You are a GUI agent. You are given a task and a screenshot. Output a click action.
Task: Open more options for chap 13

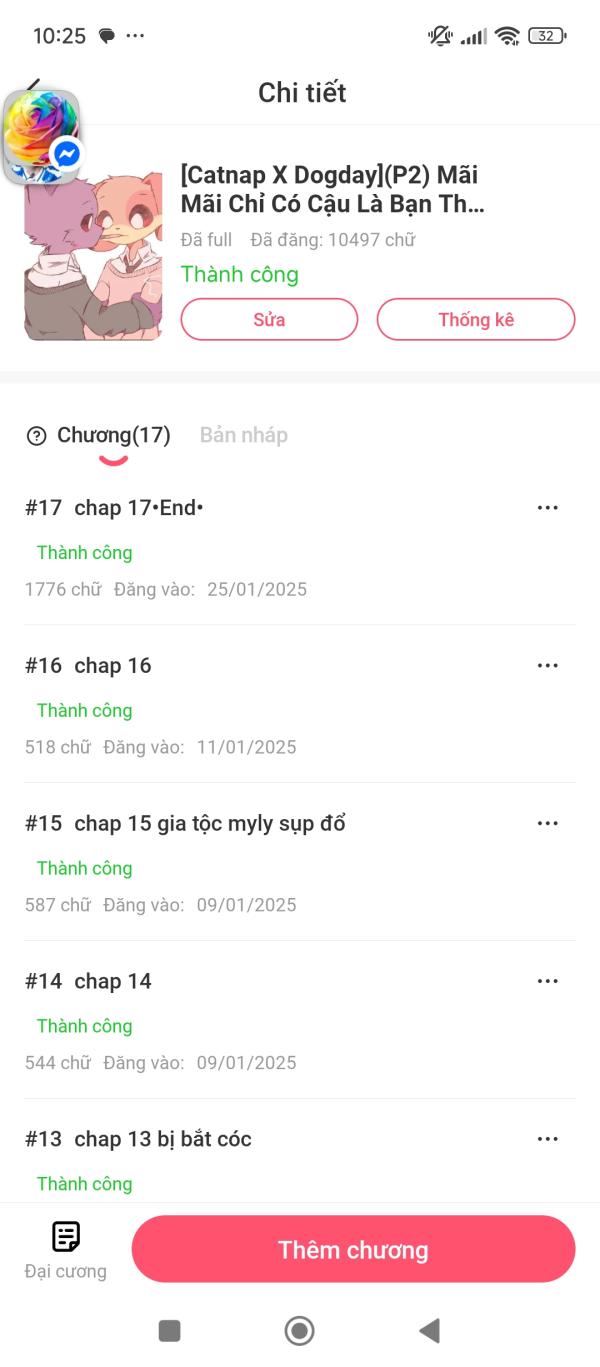coord(547,1139)
